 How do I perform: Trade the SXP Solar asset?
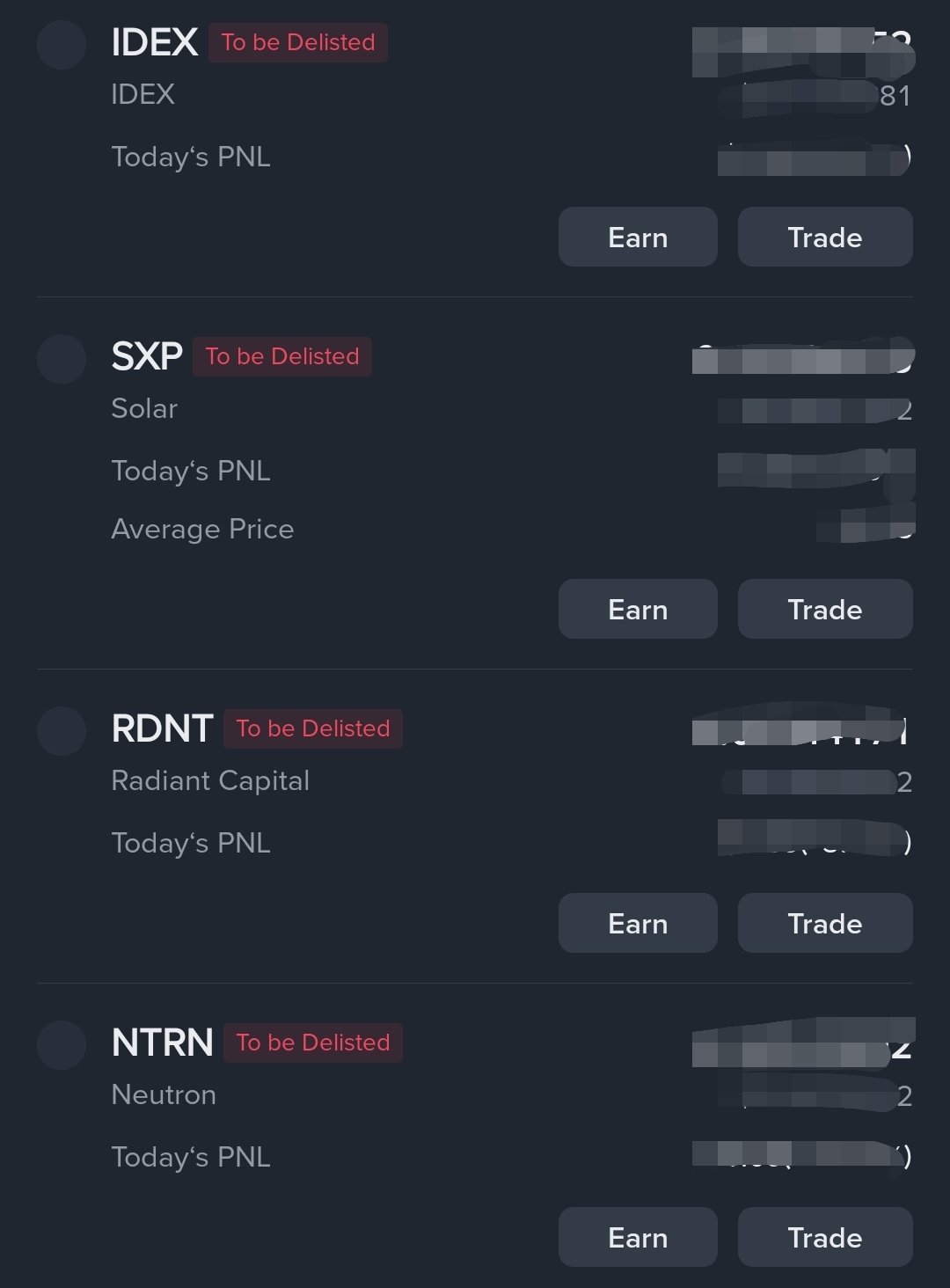[x=824, y=609]
